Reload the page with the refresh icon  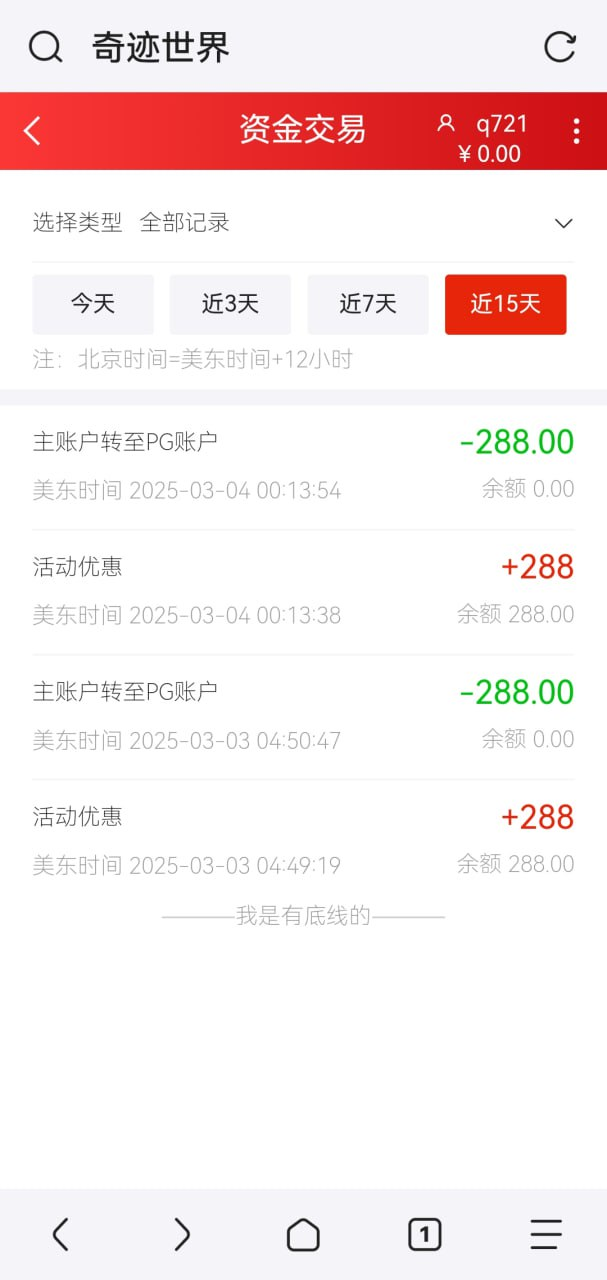click(560, 47)
